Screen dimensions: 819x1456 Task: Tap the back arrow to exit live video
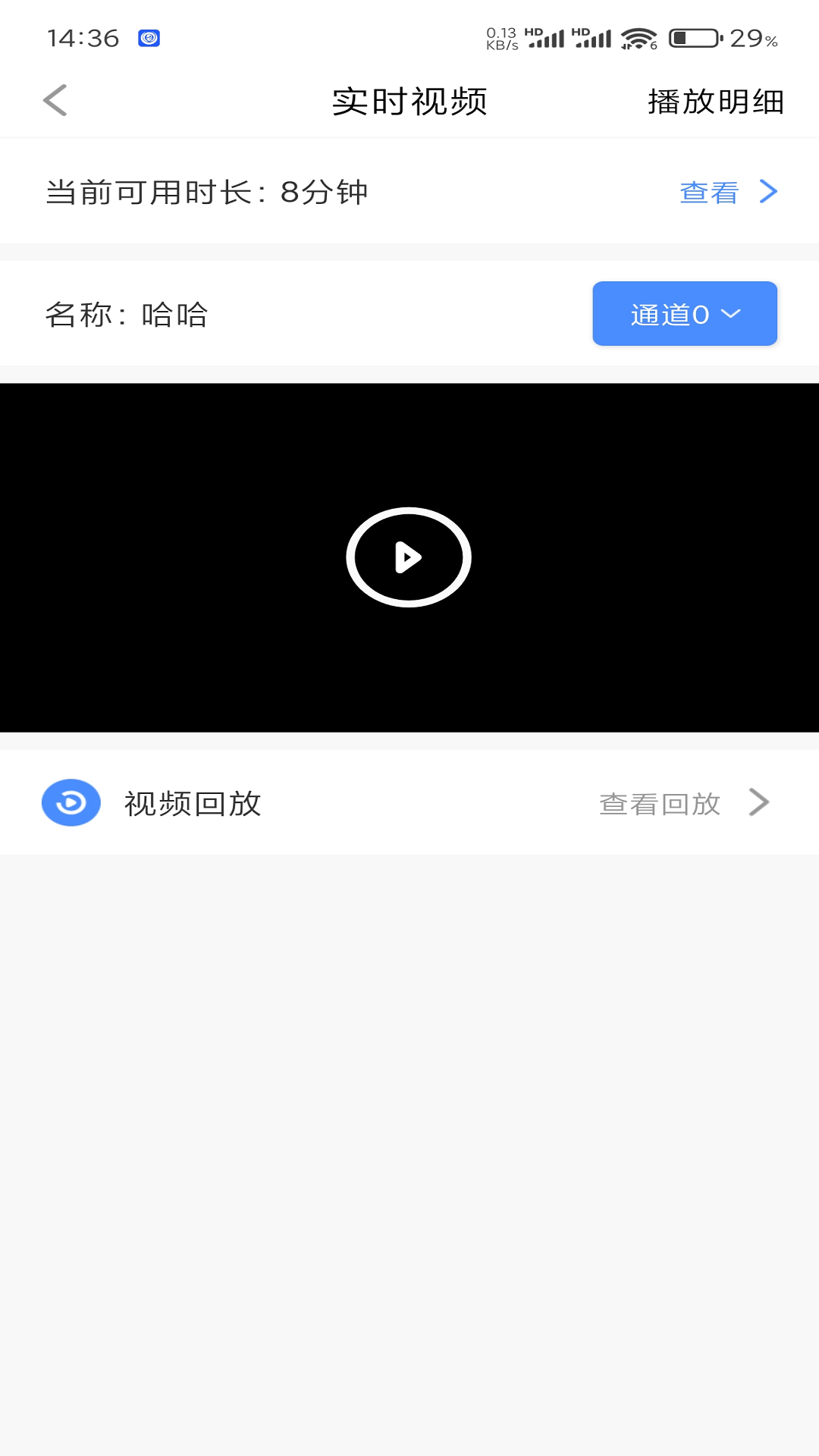54,102
